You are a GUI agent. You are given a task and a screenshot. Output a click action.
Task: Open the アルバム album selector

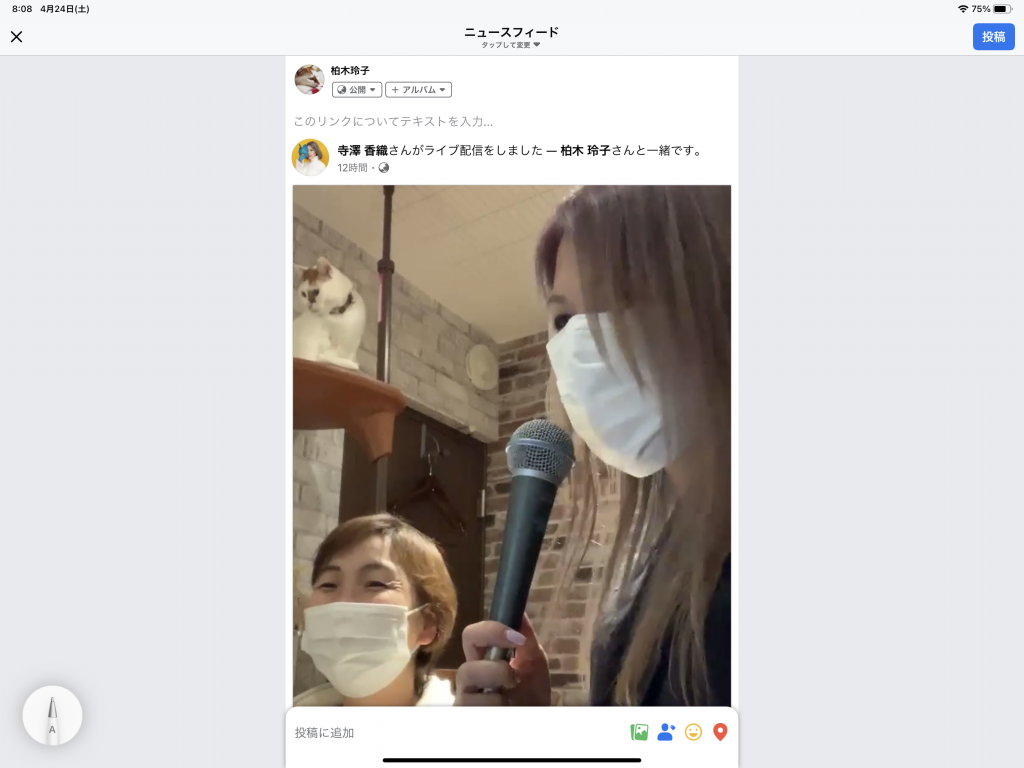tap(418, 90)
